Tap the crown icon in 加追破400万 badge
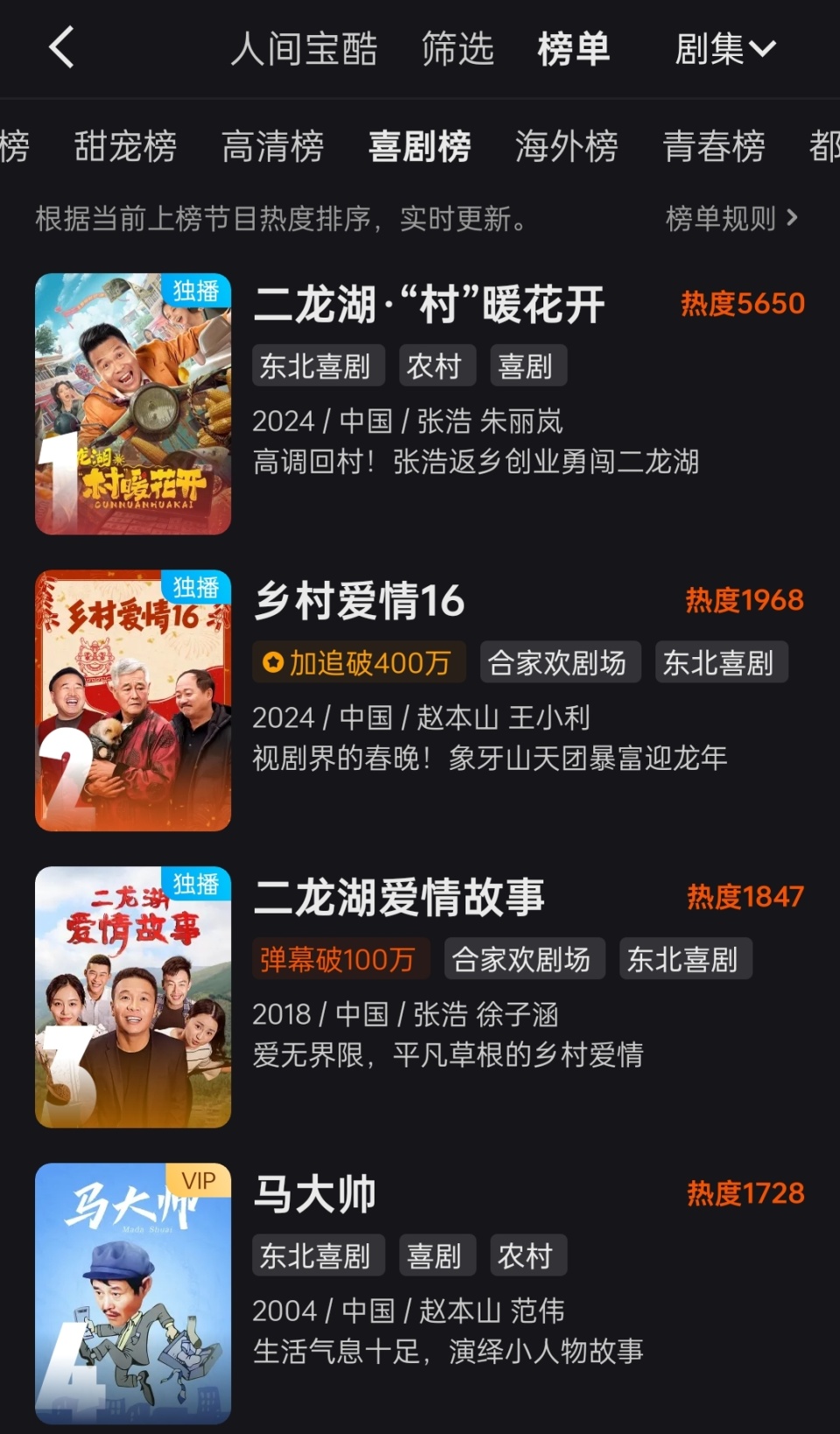The width and height of the screenshot is (840, 1434). tap(274, 662)
